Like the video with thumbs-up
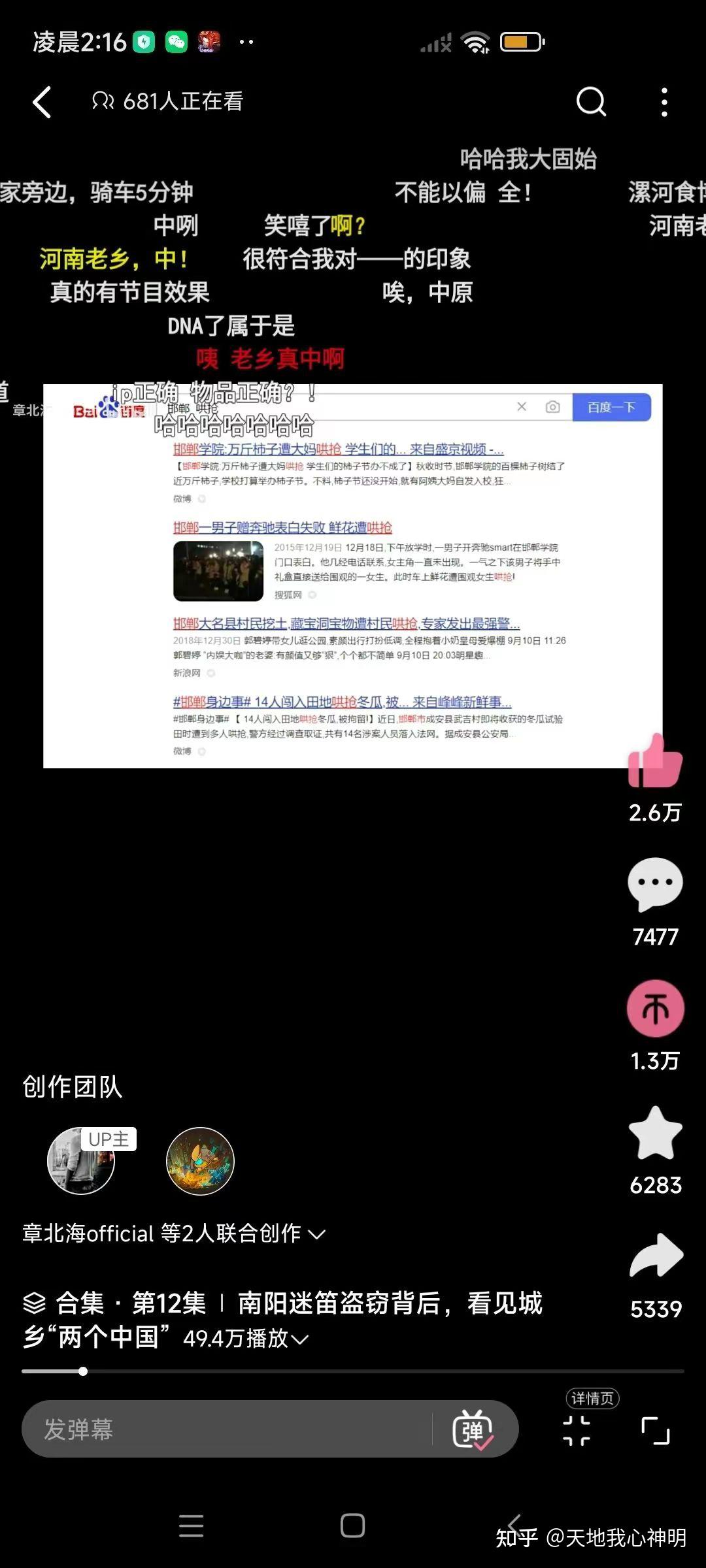Screen dimensions: 706x1568 [x=655, y=760]
